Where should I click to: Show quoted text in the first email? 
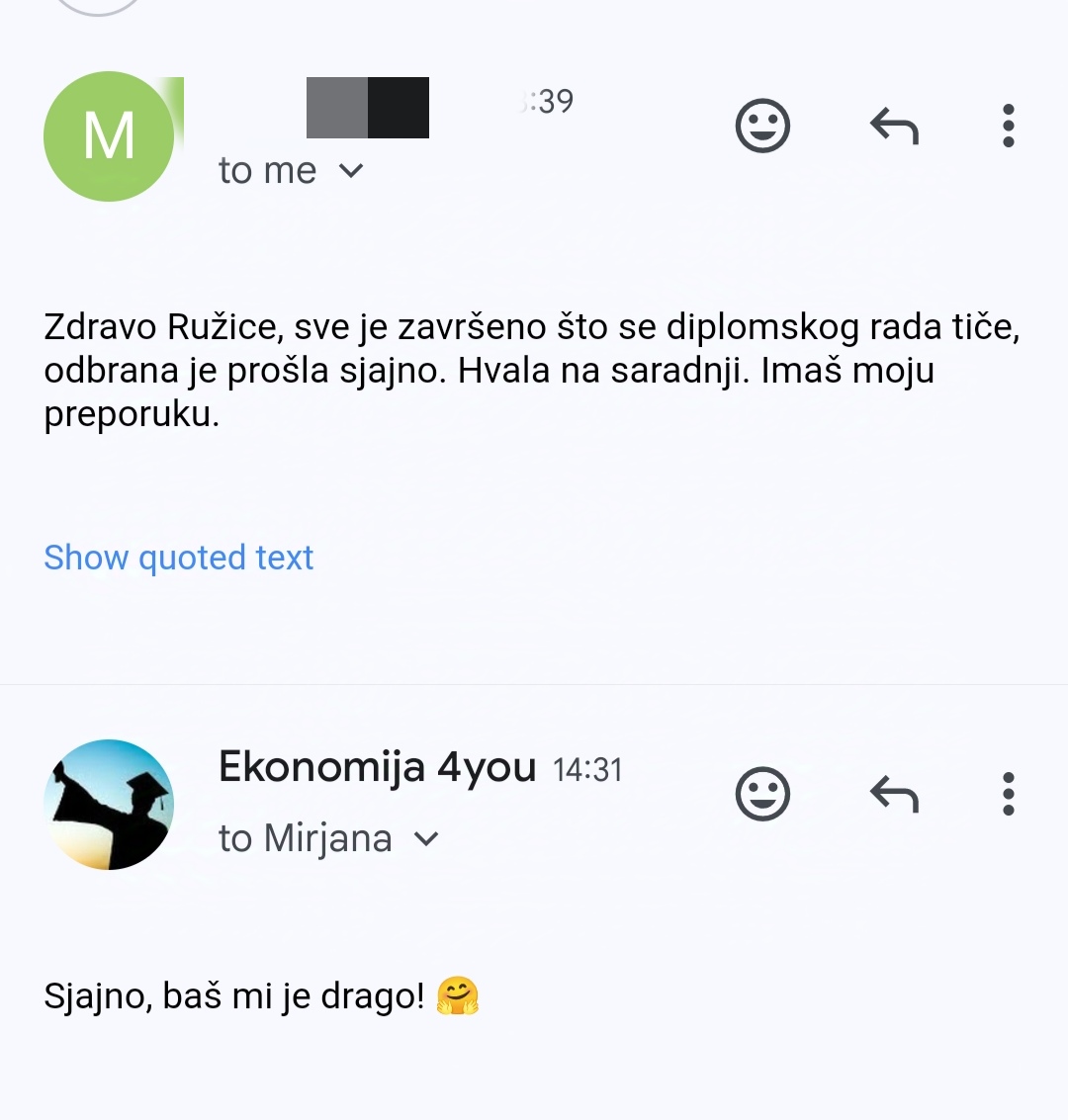click(x=178, y=558)
